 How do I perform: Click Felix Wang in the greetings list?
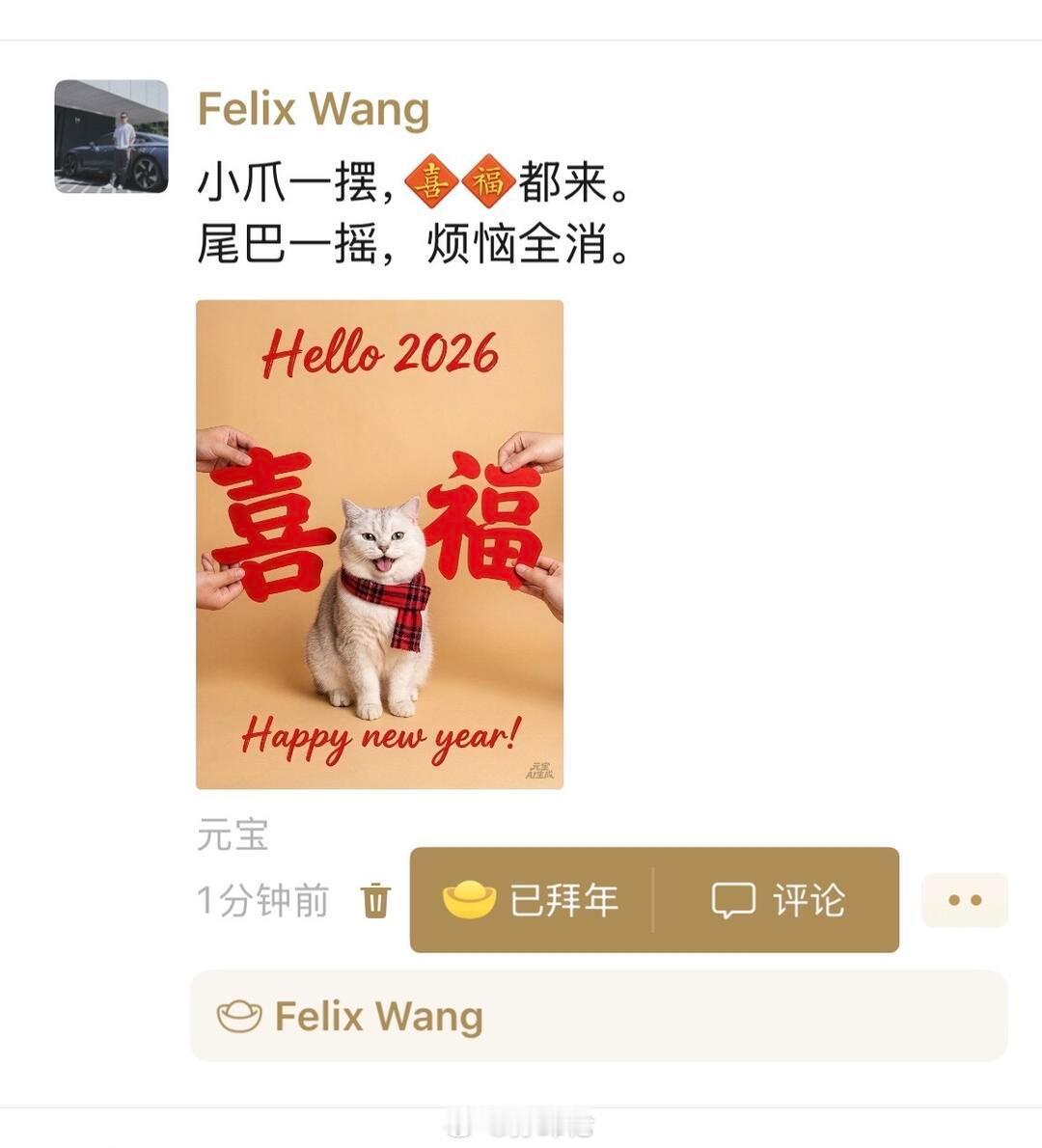(379, 1016)
